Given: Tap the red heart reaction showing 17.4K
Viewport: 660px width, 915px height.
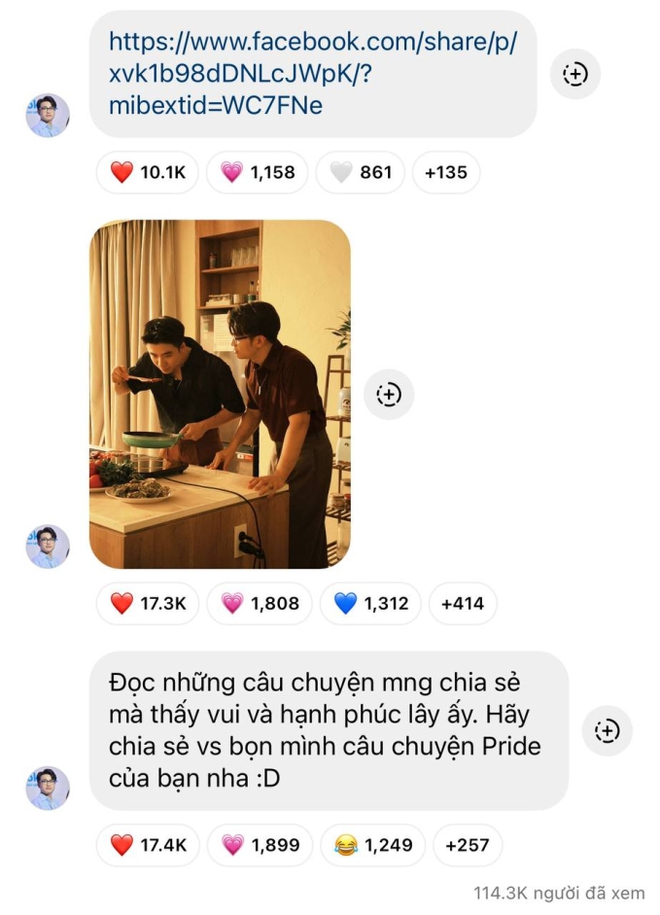Looking at the screenshot, I should coord(147,845).
